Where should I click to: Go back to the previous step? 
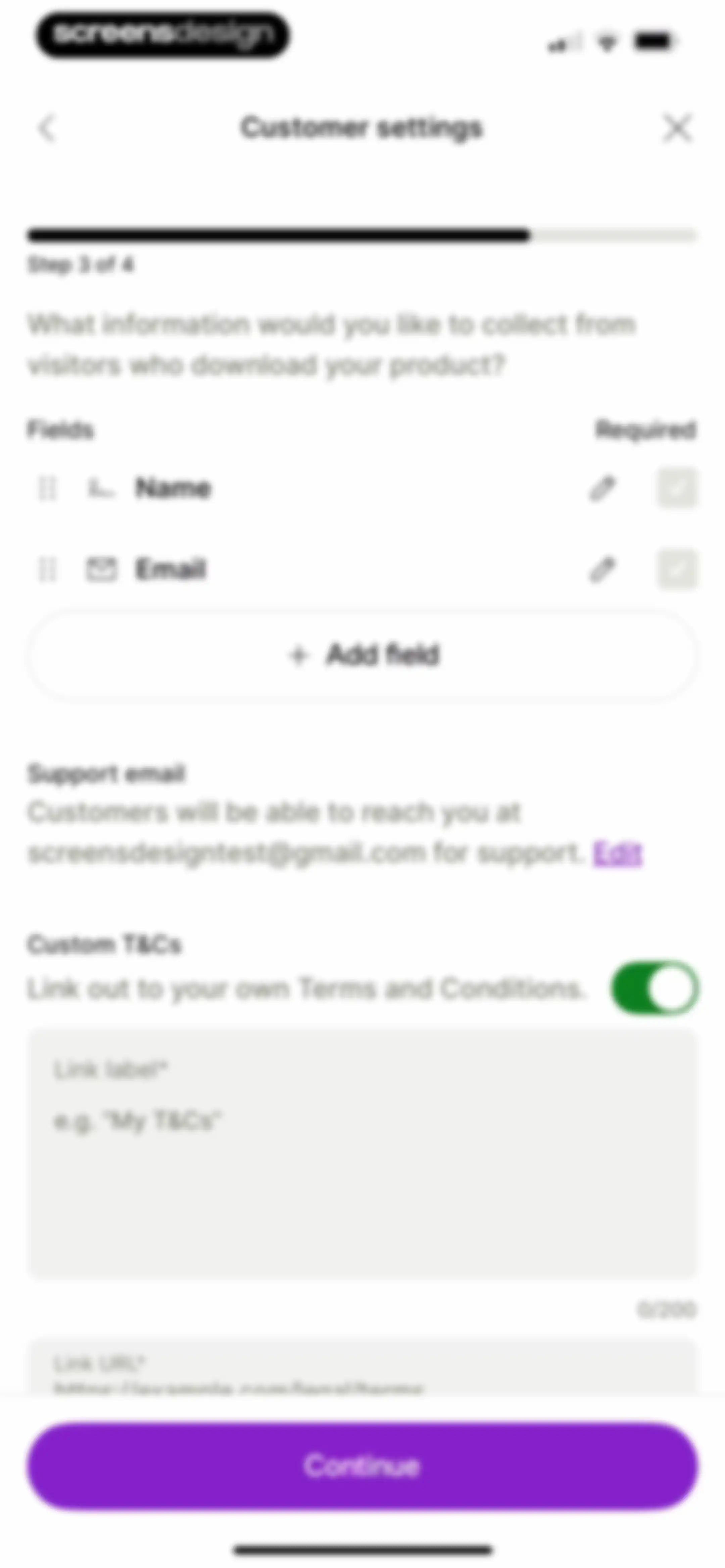tap(47, 129)
